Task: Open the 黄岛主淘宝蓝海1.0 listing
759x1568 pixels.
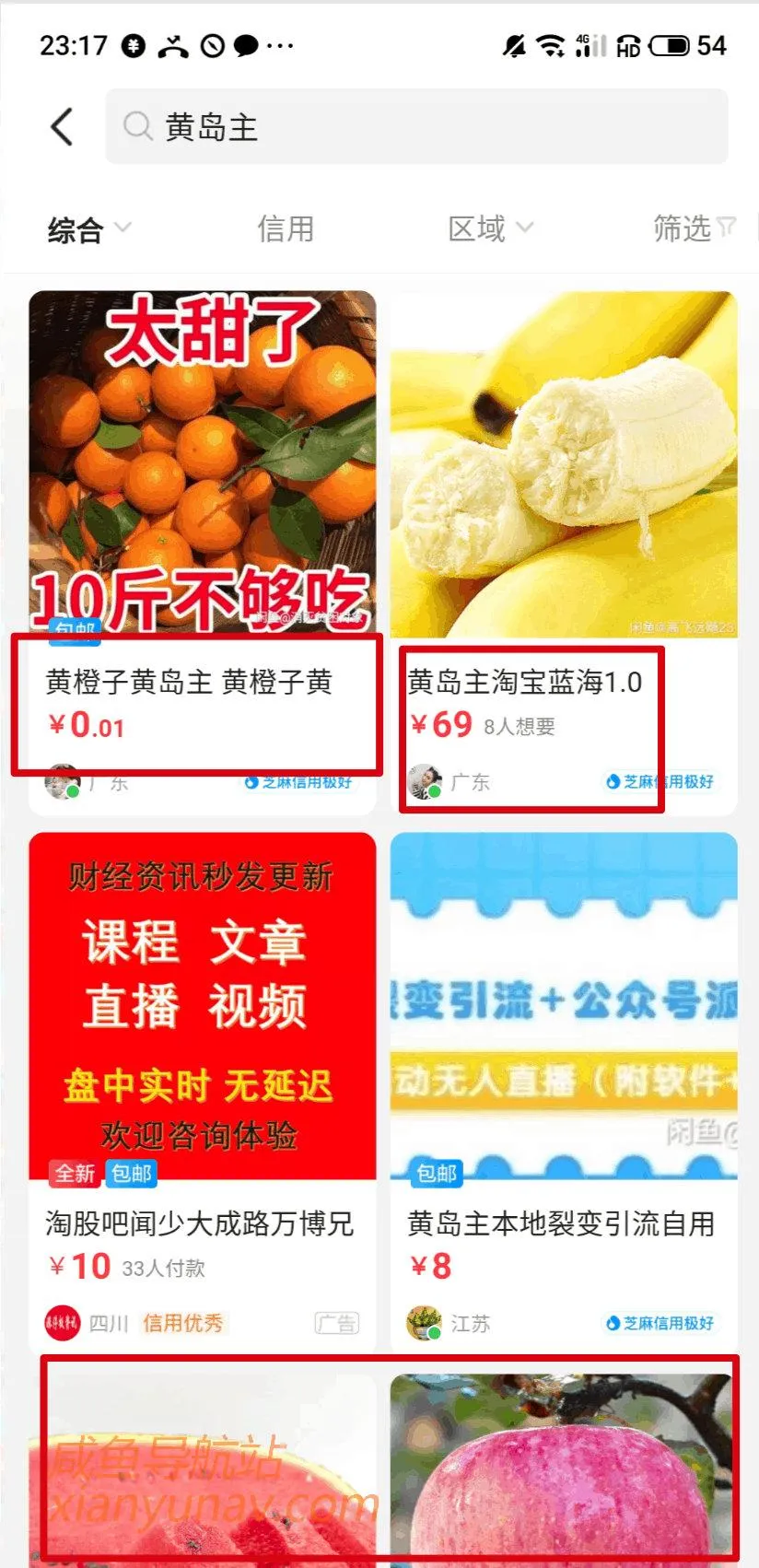Action: pos(564,553)
